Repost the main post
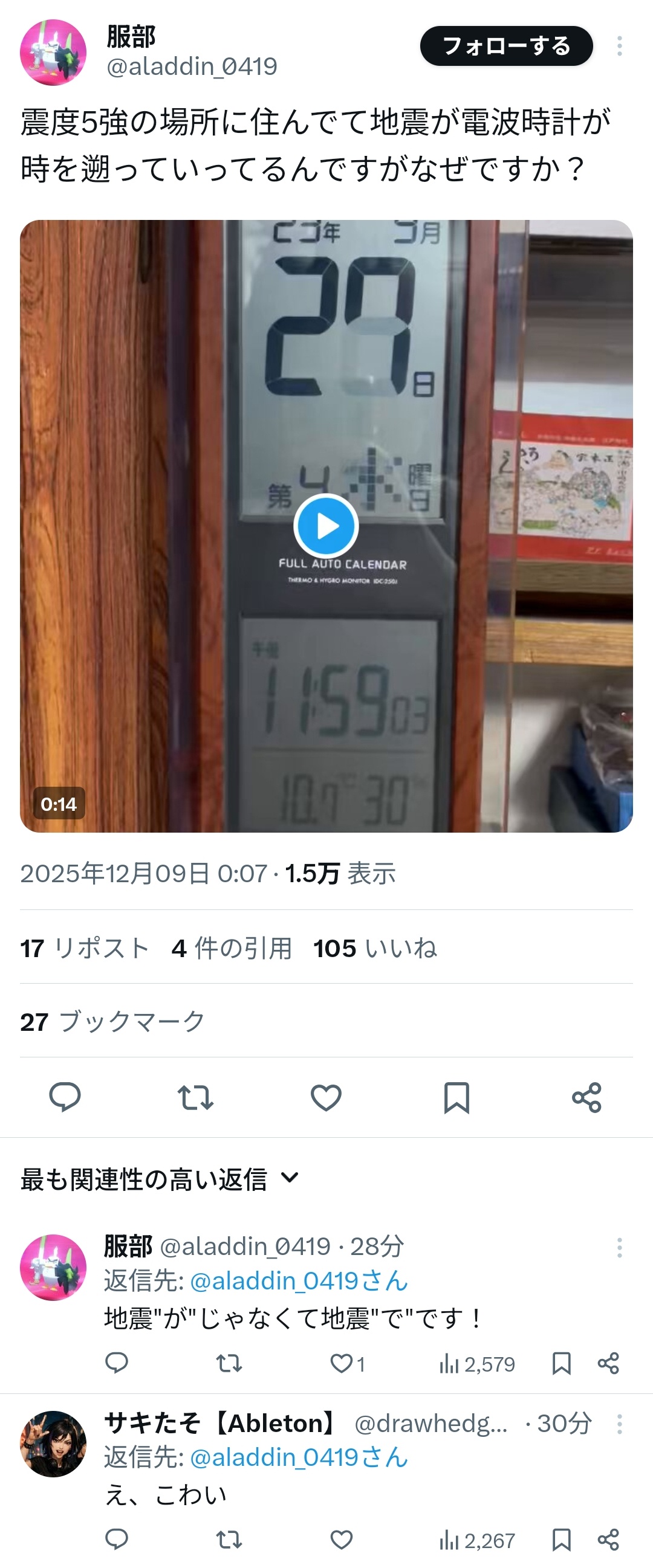 point(195,1097)
